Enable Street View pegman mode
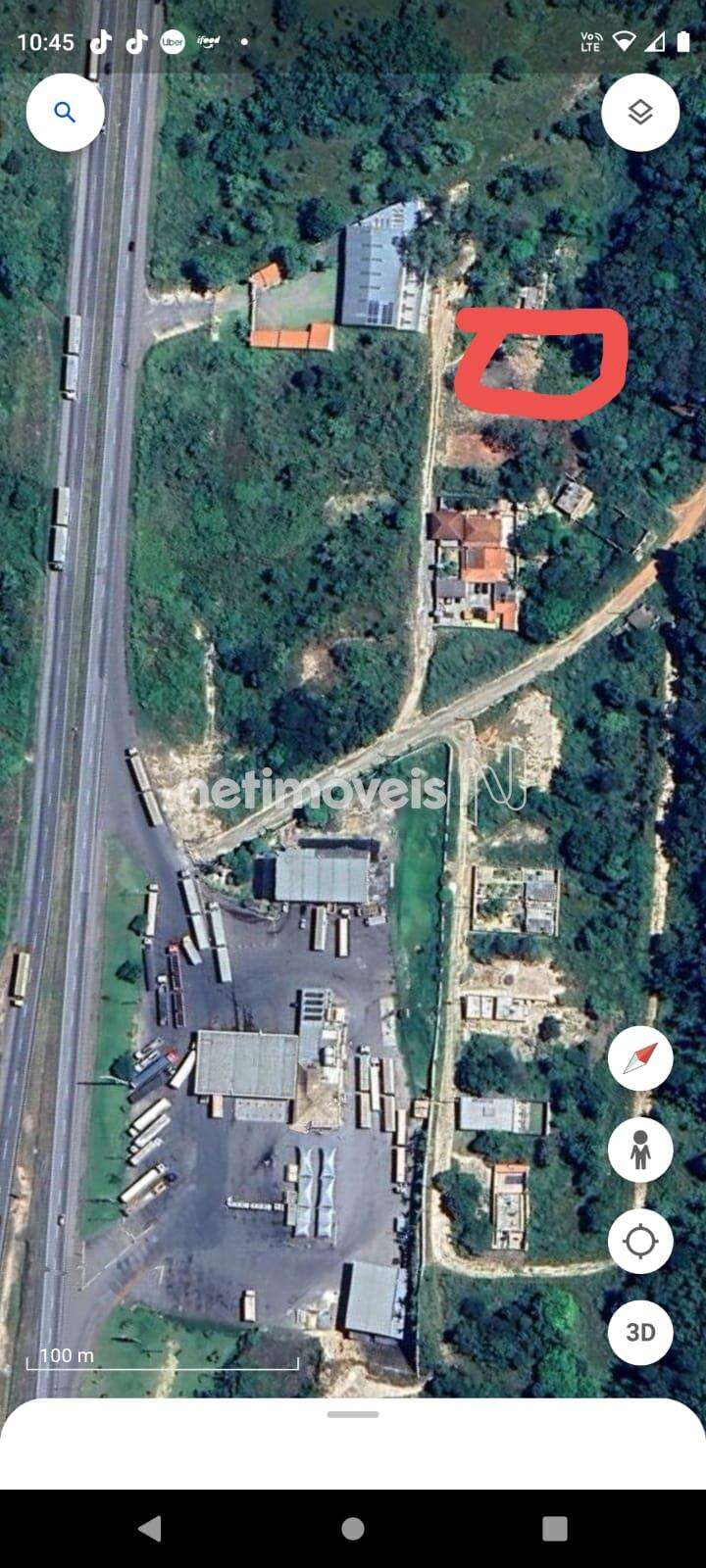This screenshot has width=706, height=1568. (x=640, y=1150)
